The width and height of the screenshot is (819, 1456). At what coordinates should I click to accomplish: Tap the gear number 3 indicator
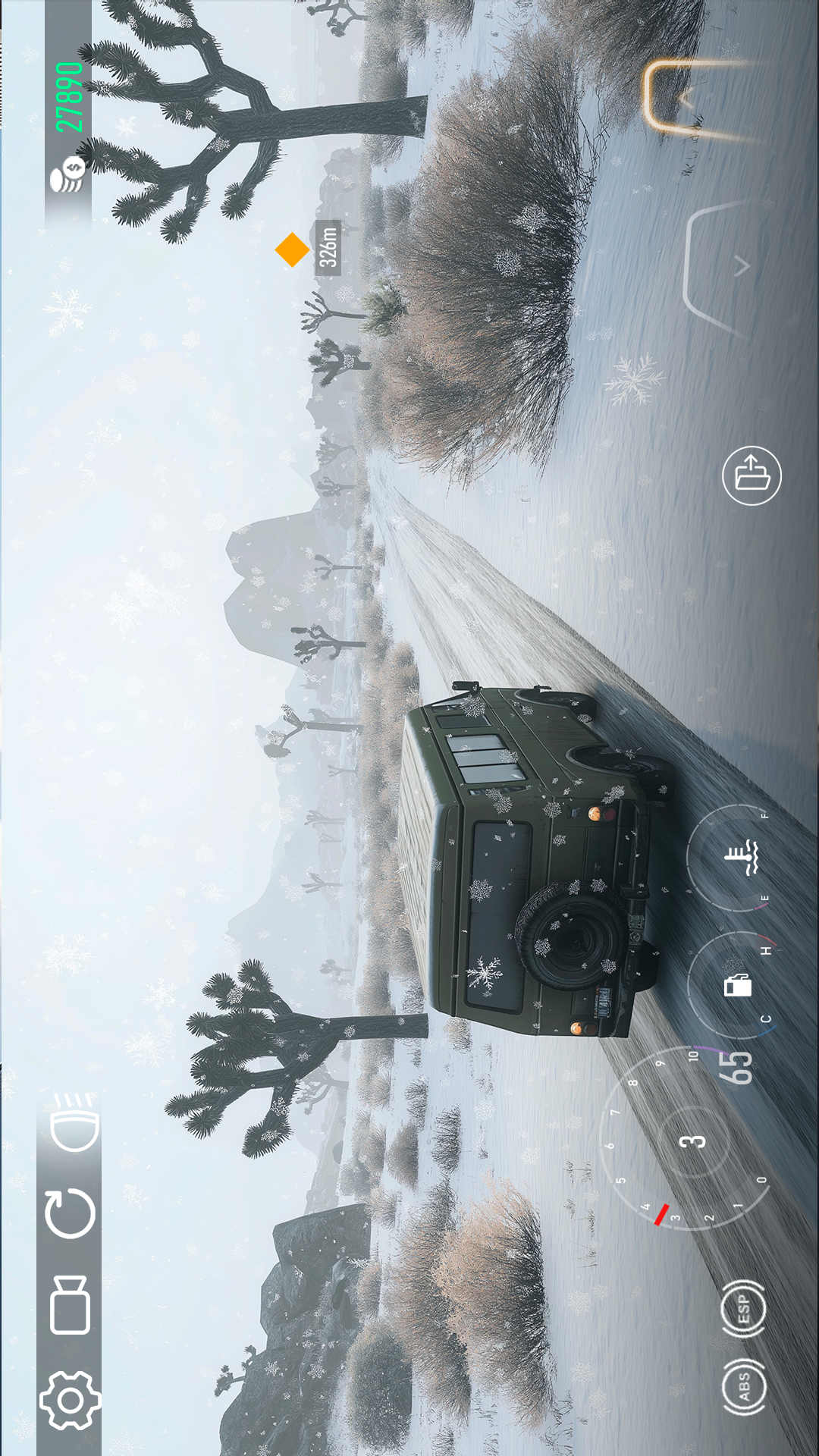pyautogui.click(x=692, y=1141)
